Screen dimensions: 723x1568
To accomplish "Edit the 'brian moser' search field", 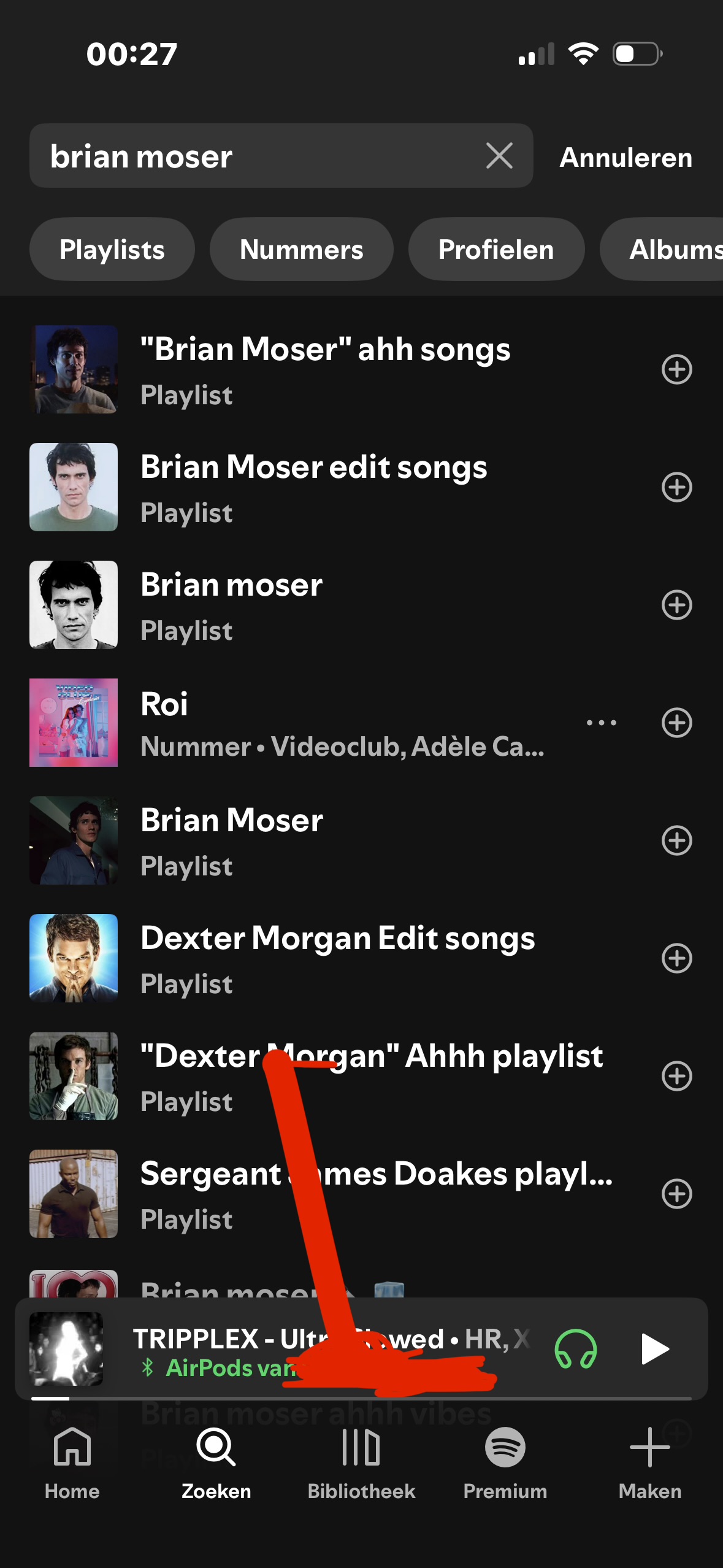I will pos(258,156).
